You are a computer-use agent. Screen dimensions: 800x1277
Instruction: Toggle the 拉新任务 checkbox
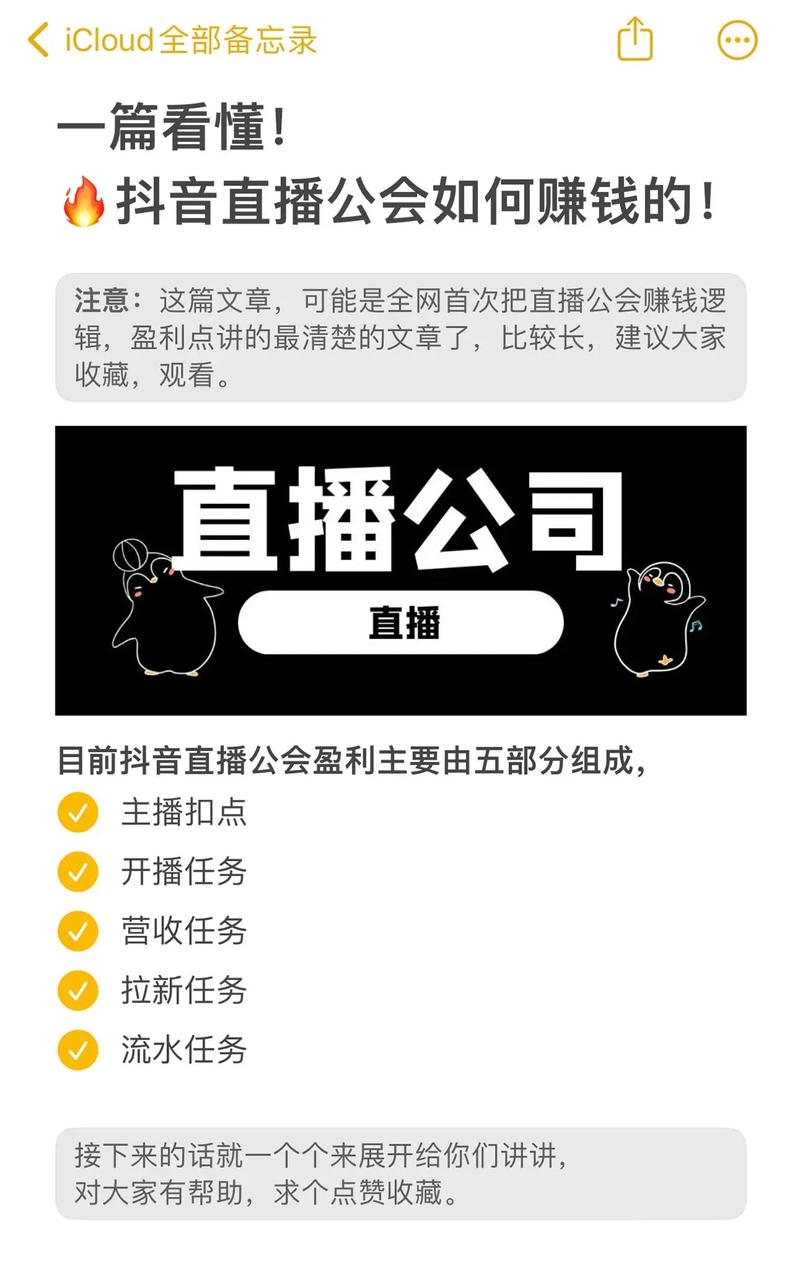pyautogui.click(x=78, y=991)
